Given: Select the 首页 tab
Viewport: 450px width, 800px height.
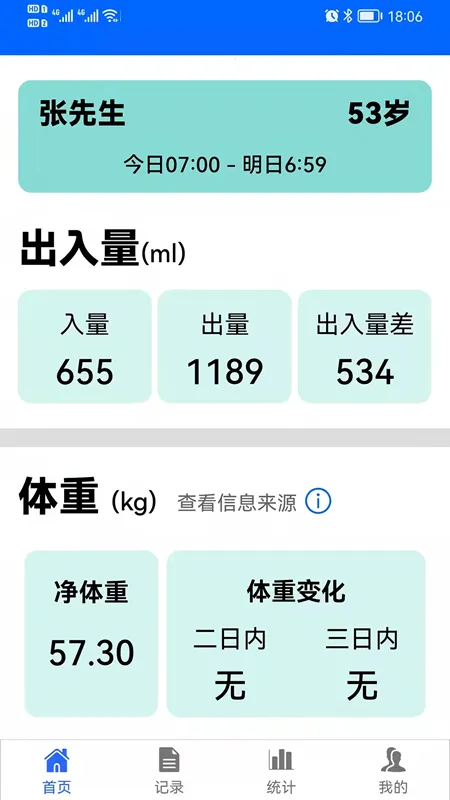Looking at the screenshot, I should pos(57,770).
